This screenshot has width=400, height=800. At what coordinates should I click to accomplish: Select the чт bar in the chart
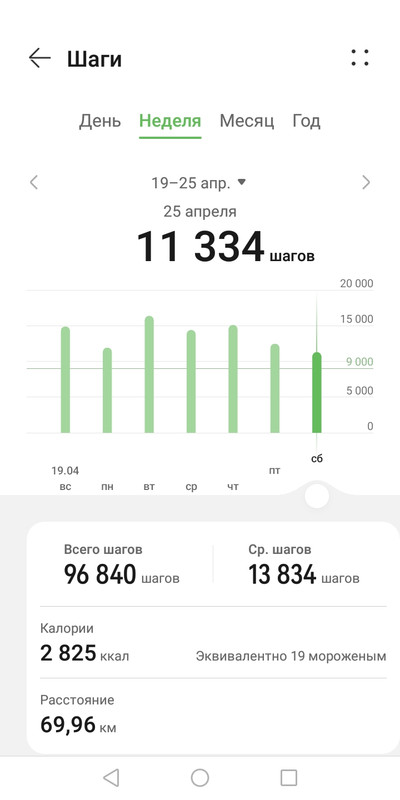point(233,379)
